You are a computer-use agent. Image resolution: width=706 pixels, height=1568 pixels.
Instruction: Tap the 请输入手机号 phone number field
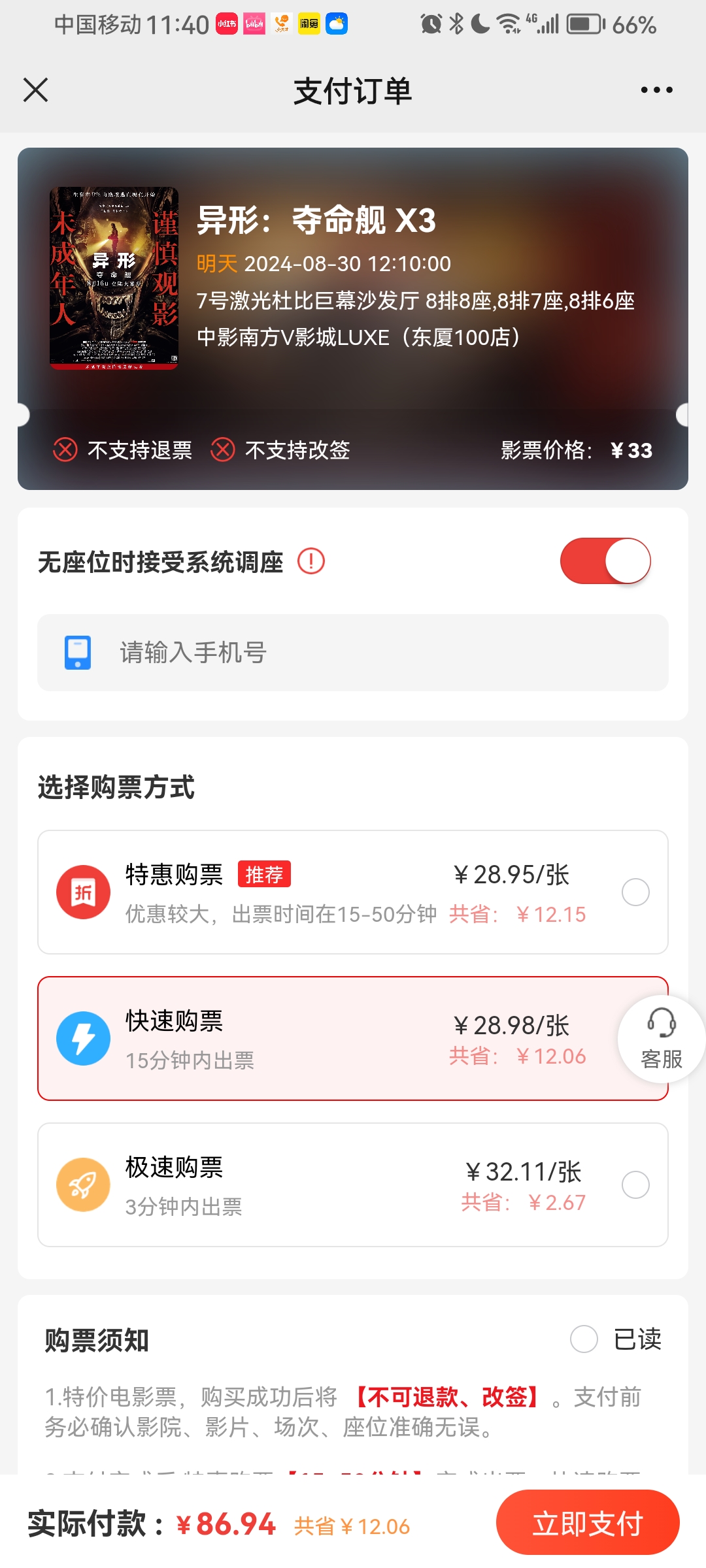click(353, 652)
